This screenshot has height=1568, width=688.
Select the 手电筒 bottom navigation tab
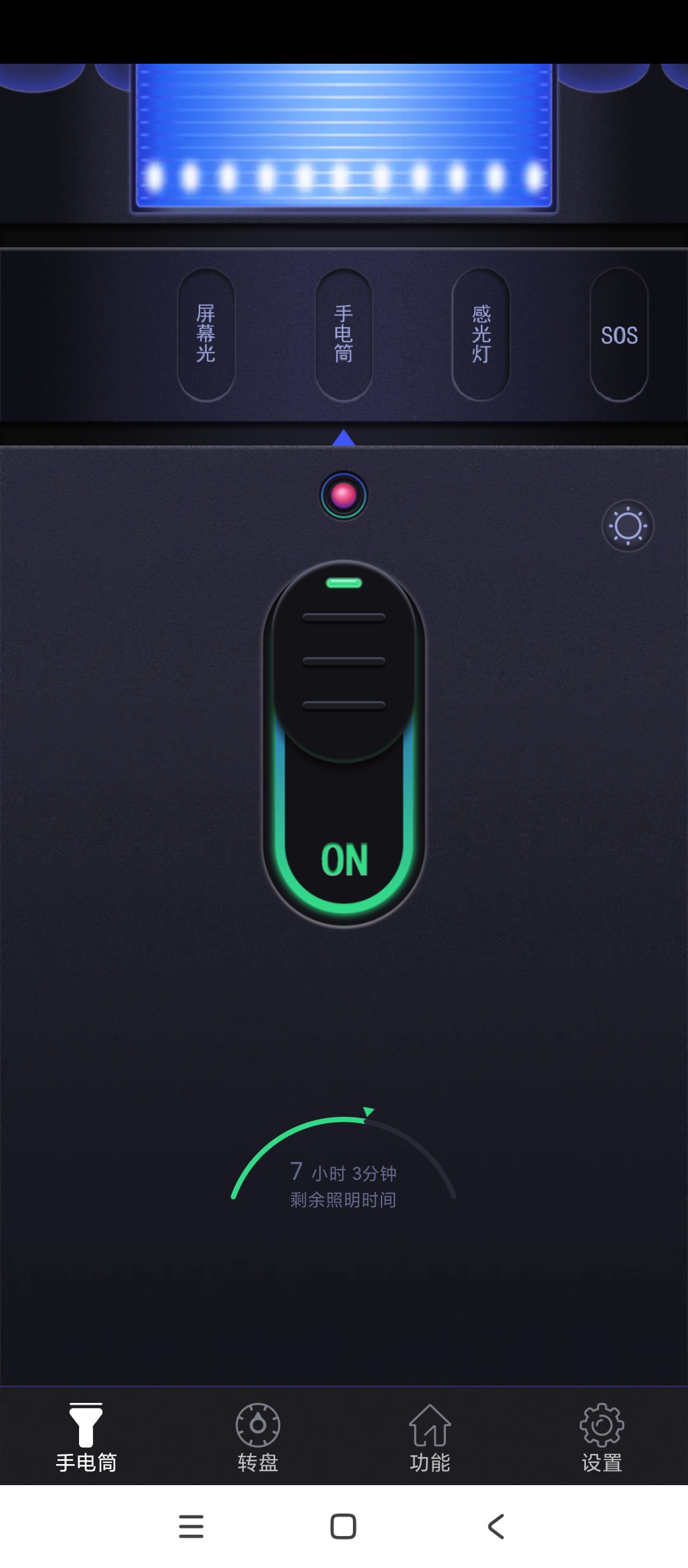click(86, 1438)
